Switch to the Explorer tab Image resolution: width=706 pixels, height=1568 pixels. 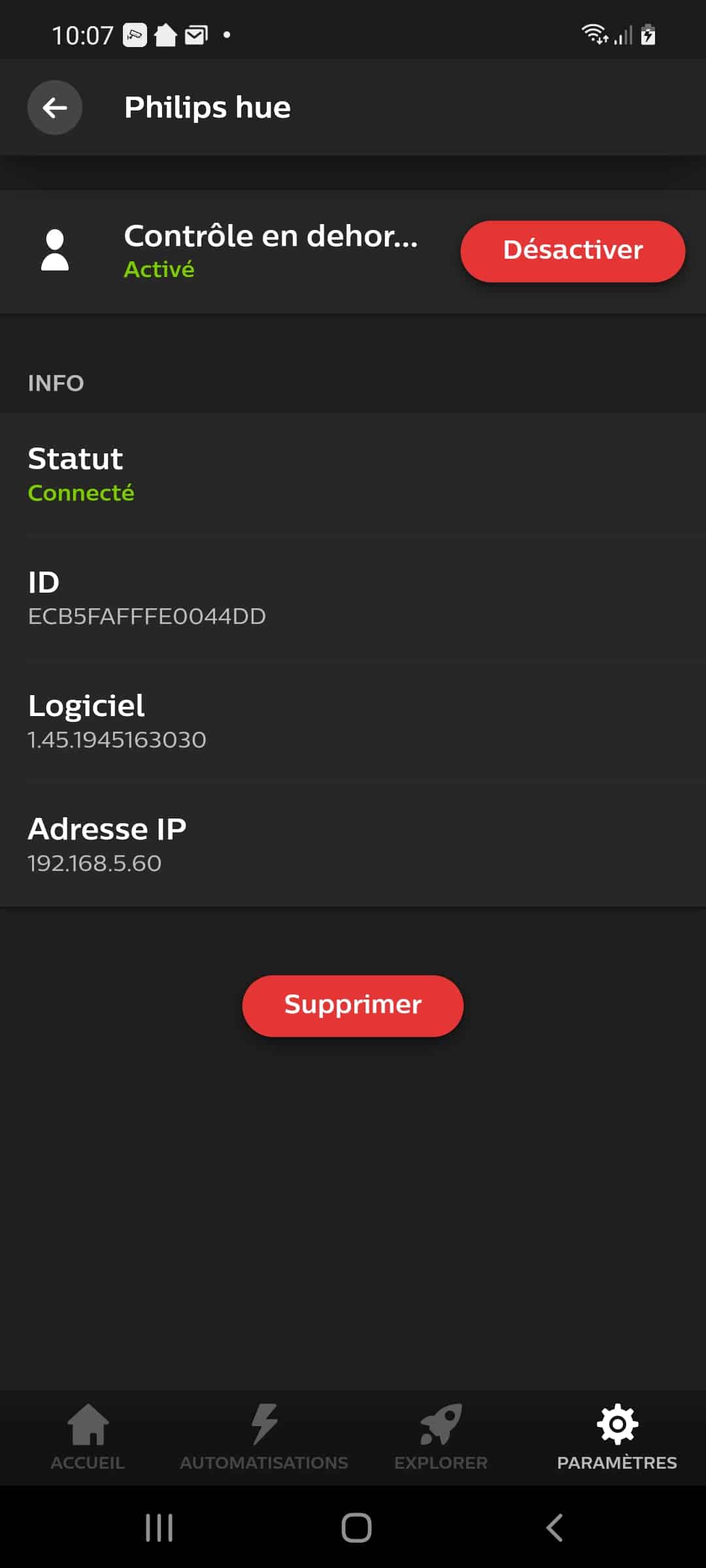[441, 1437]
